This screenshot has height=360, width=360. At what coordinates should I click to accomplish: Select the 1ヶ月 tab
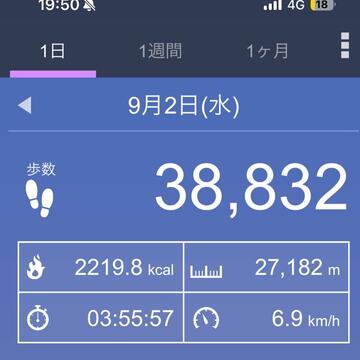tap(267, 52)
